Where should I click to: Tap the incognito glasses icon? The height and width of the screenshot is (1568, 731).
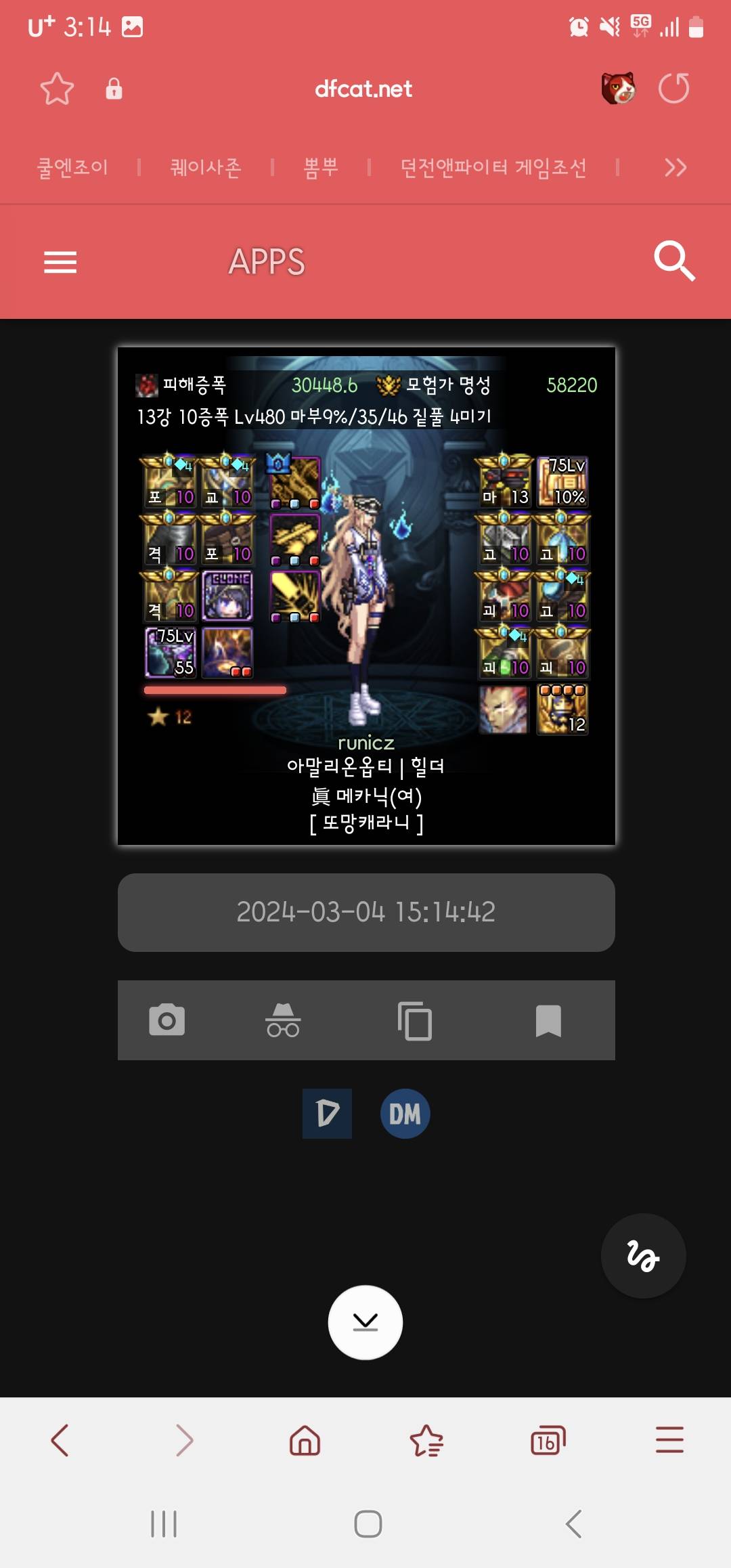tap(283, 1020)
